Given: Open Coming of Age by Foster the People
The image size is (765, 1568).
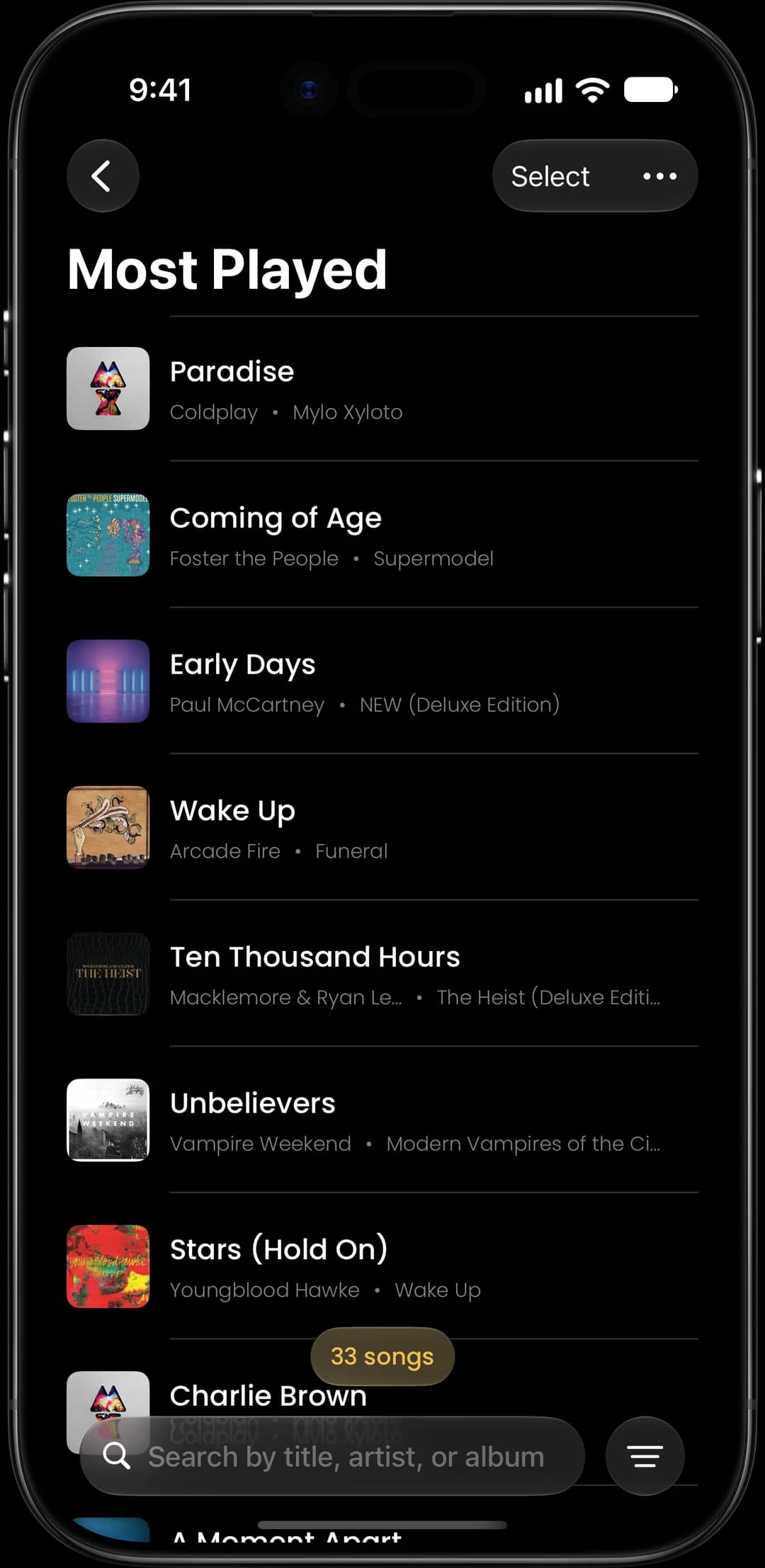Looking at the screenshot, I should point(382,535).
